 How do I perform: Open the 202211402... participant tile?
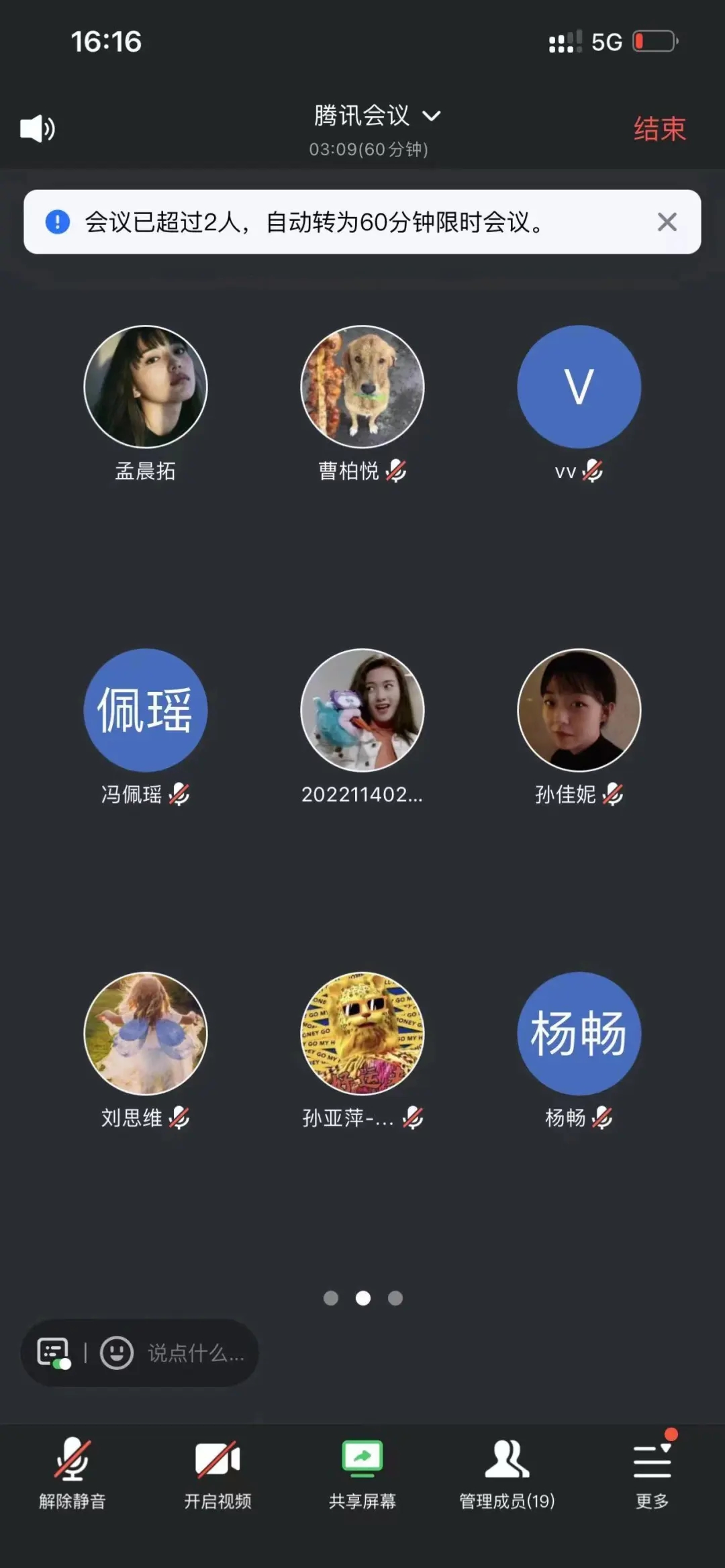362,710
